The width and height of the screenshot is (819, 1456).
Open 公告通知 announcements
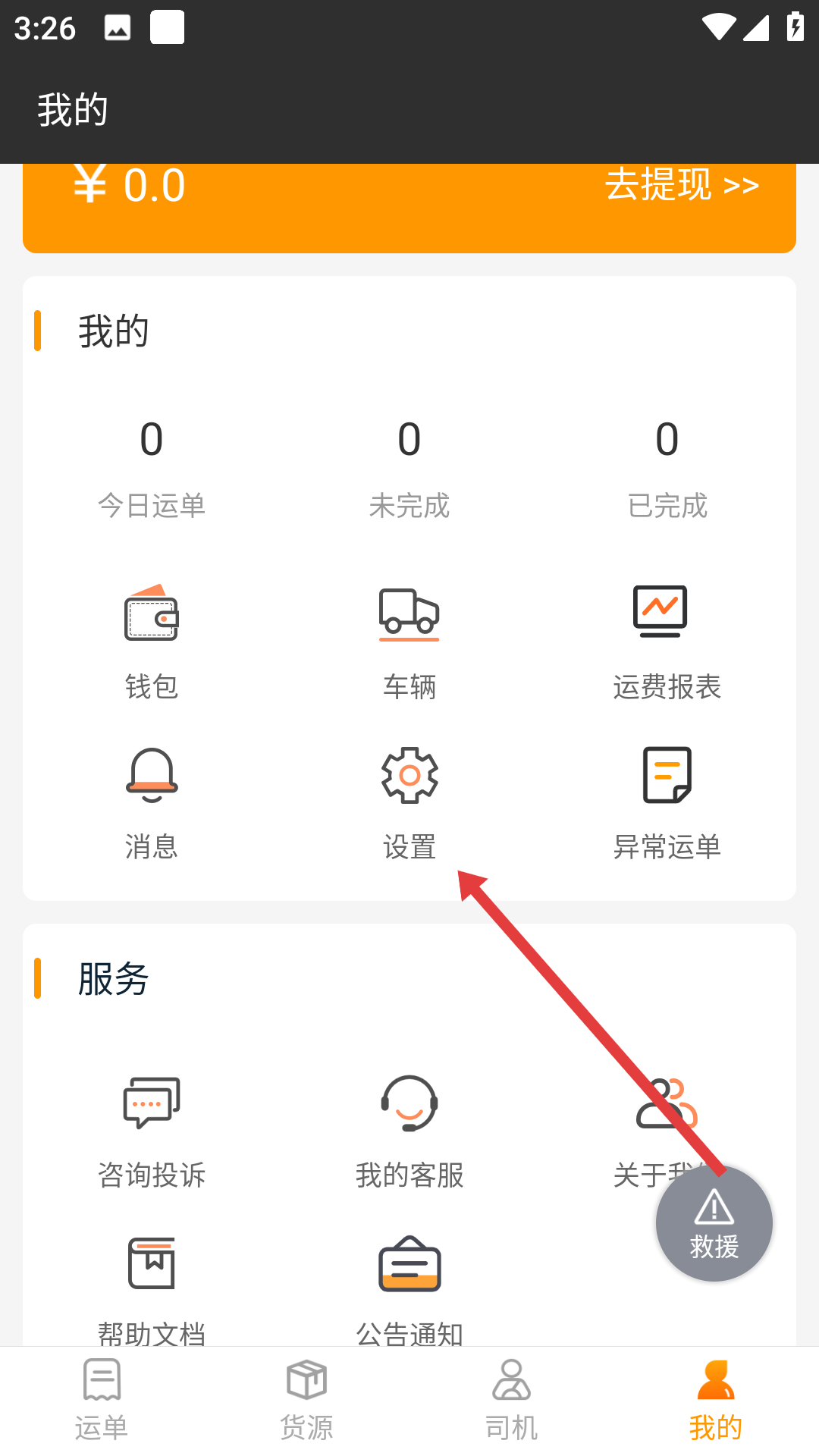pyautogui.click(x=409, y=1289)
